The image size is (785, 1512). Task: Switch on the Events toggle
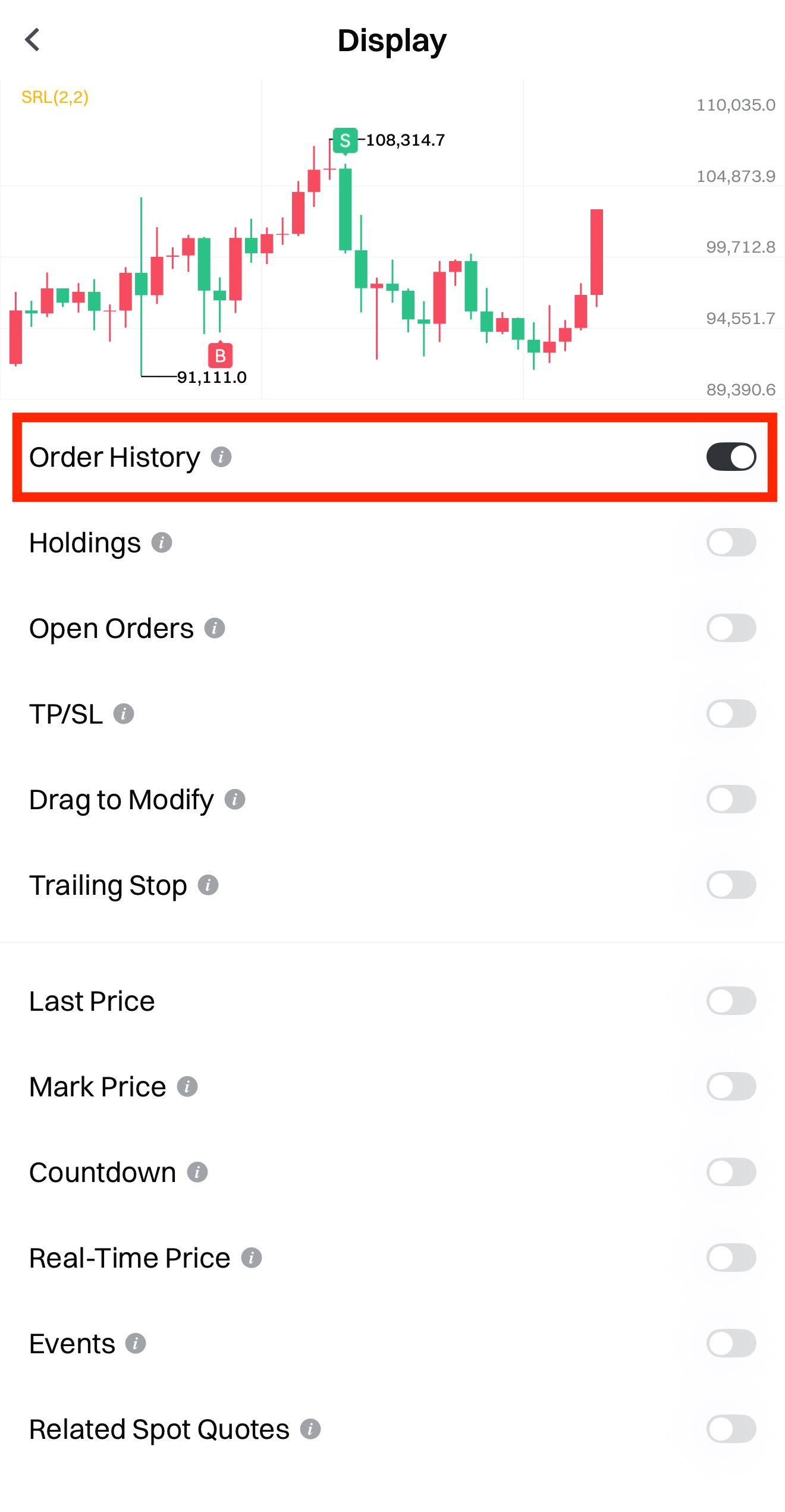(731, 1343)
